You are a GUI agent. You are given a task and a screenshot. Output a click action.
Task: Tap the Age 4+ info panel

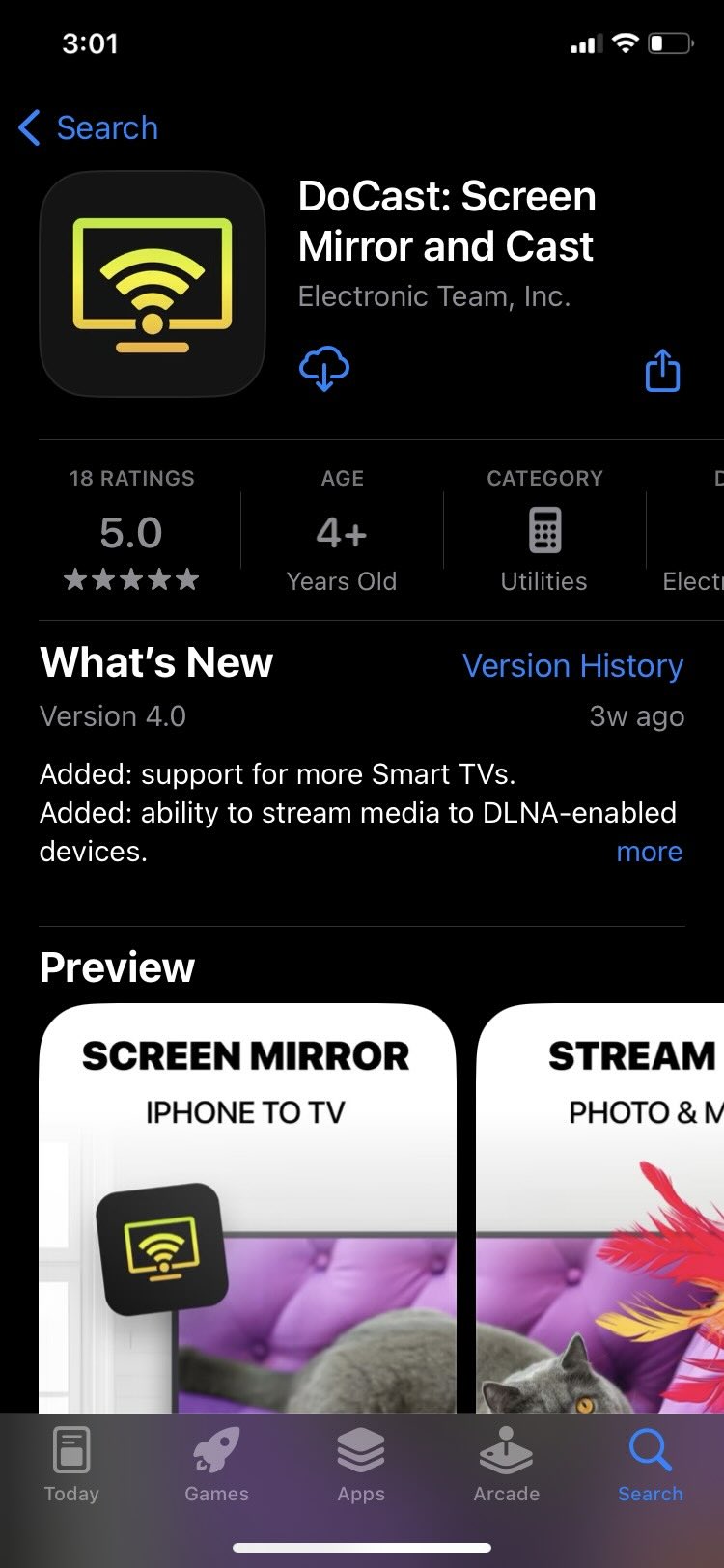point(341,532)
